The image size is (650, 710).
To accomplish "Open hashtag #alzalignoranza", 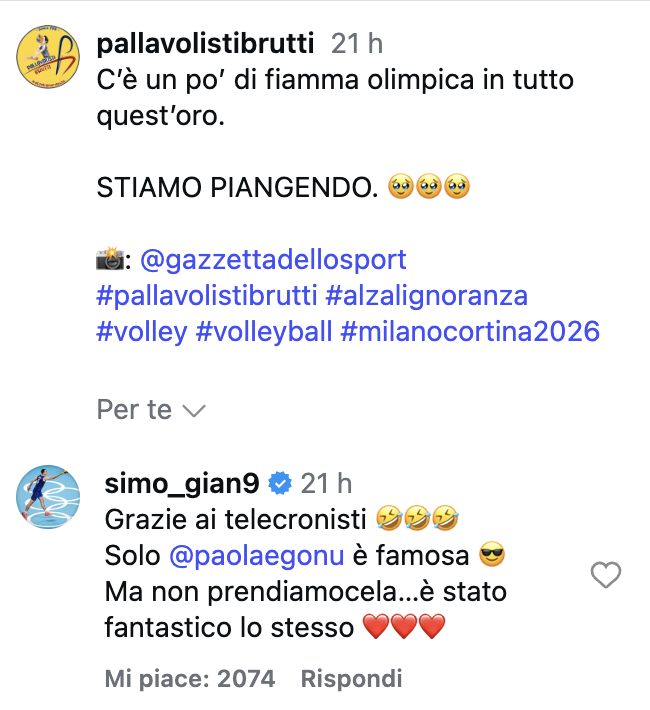I will click(x=427, y=296).
